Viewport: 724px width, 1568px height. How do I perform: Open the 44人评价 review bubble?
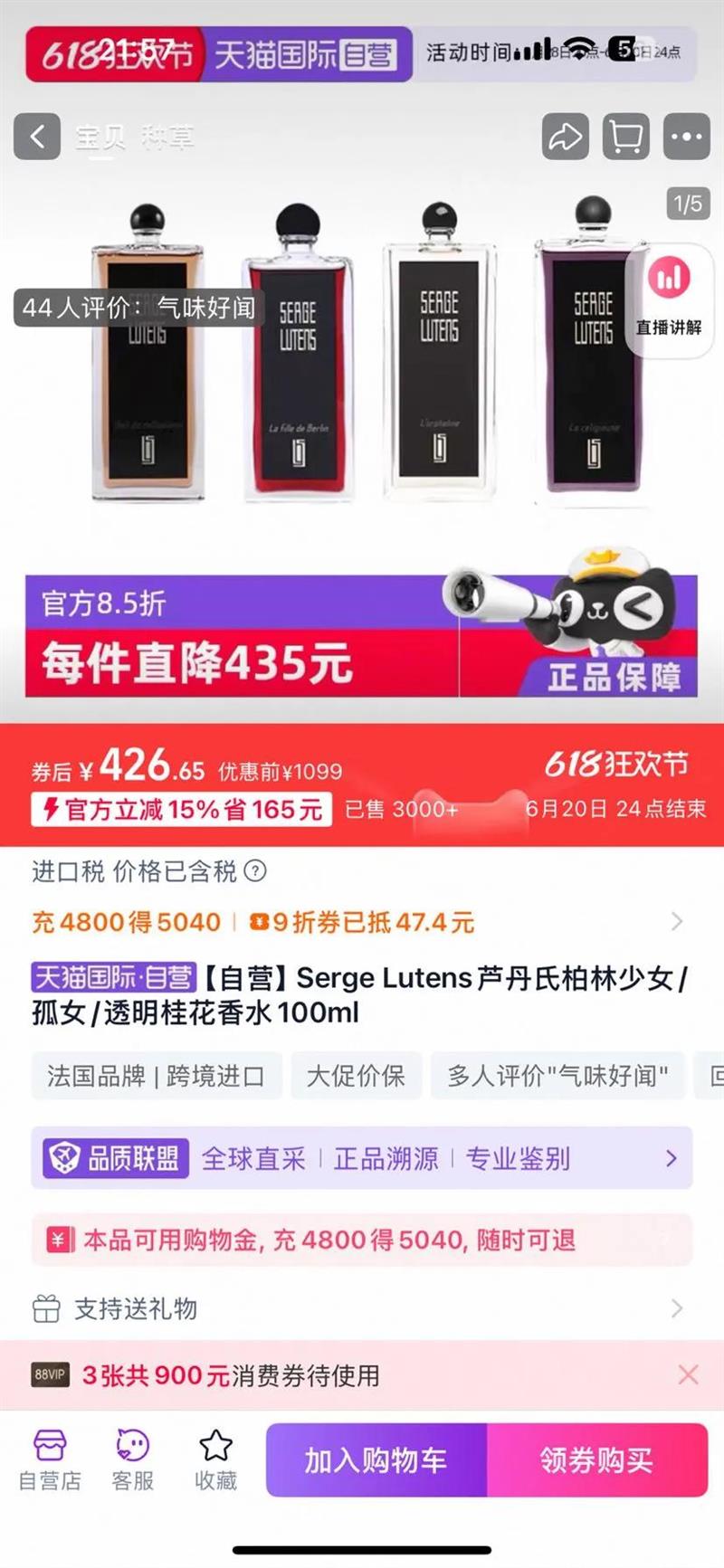click(138, 308)
